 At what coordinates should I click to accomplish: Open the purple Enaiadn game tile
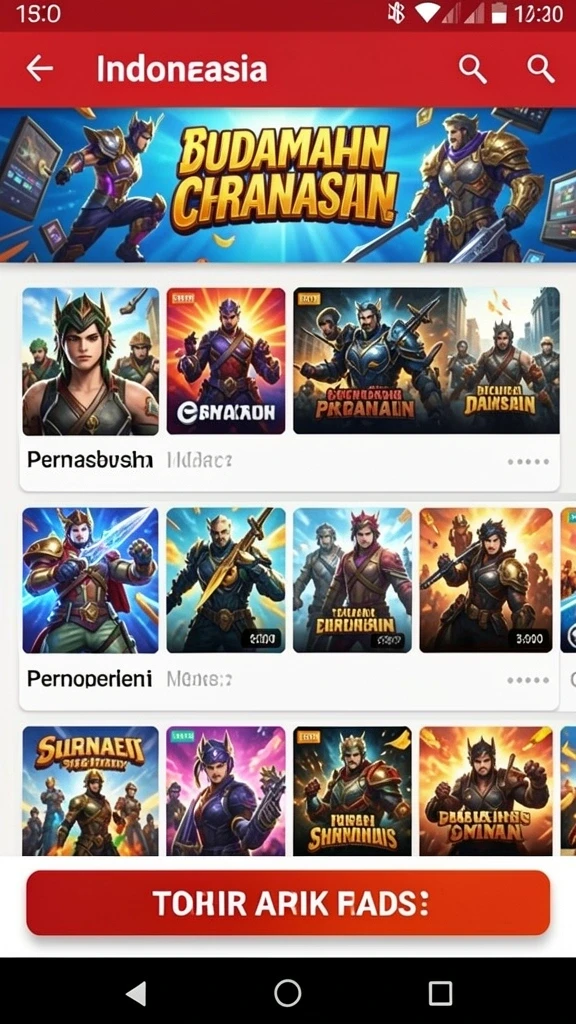[x=226, y=361]
